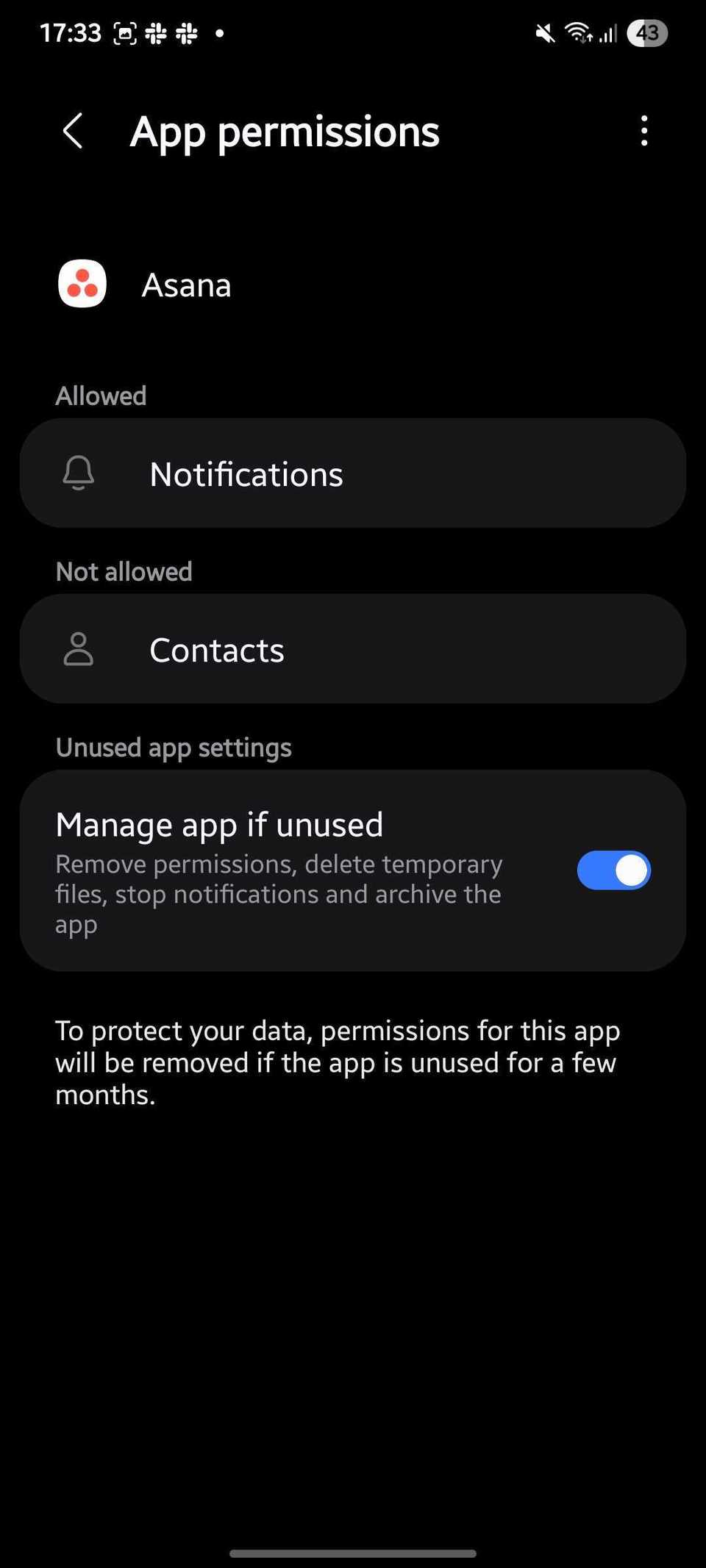Tap the Asana app name

pos(186,284)
